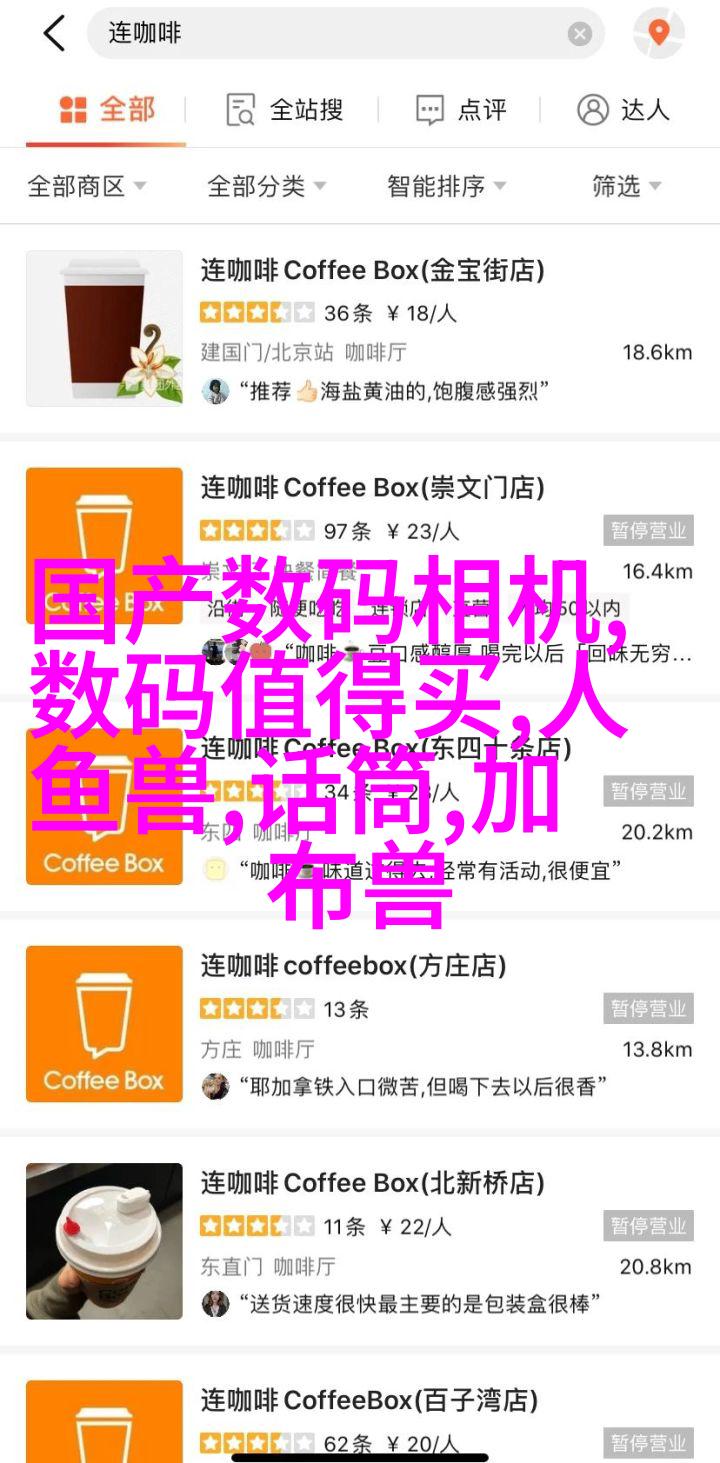The height and width of the screenshot is (1463, 720).
Task: Open 连咖啡 Coffee Box(北新桥店) result
Action: point(372,1183)
